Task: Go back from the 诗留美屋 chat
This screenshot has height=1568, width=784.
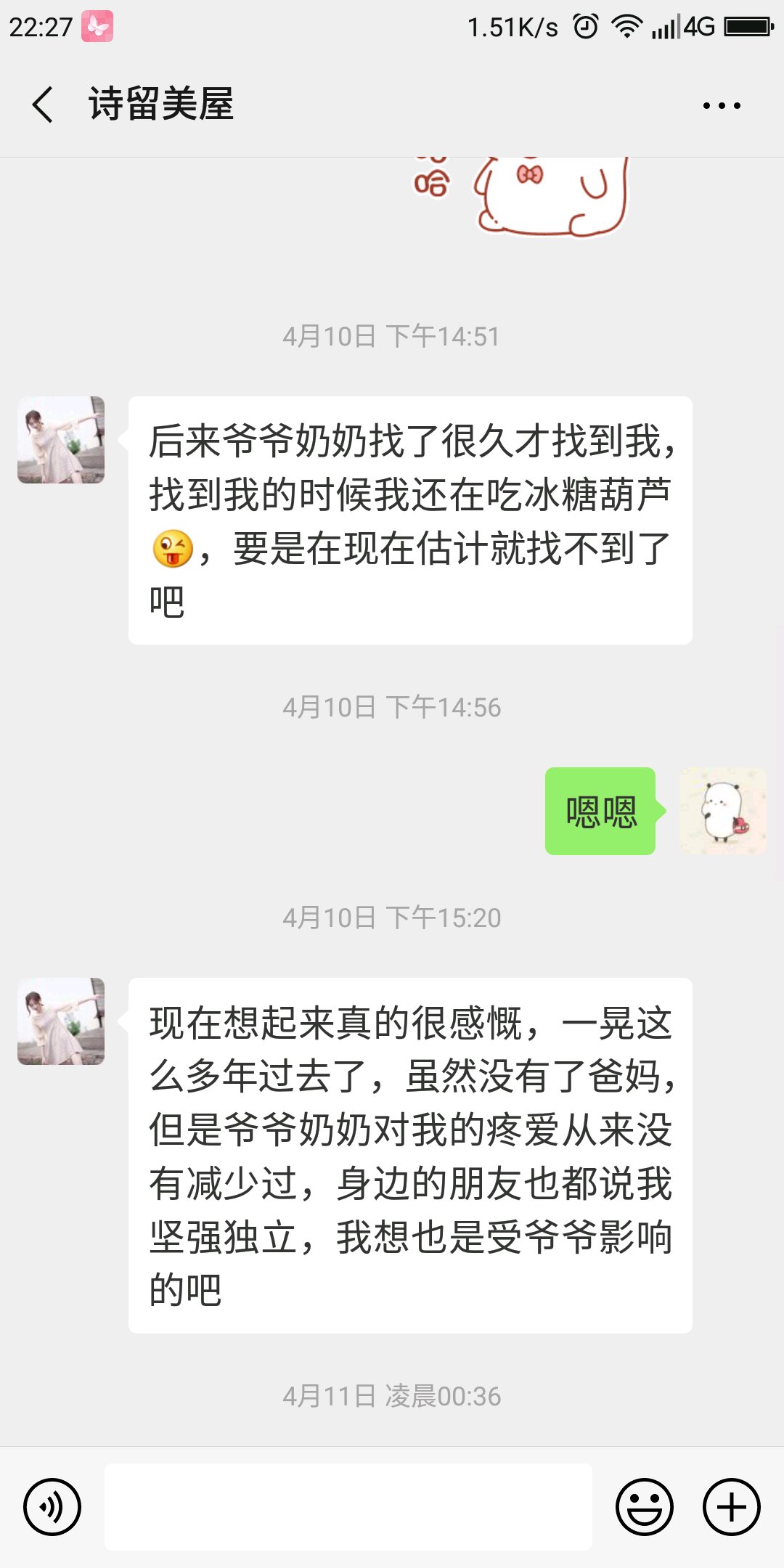Action: coord(44,105)
